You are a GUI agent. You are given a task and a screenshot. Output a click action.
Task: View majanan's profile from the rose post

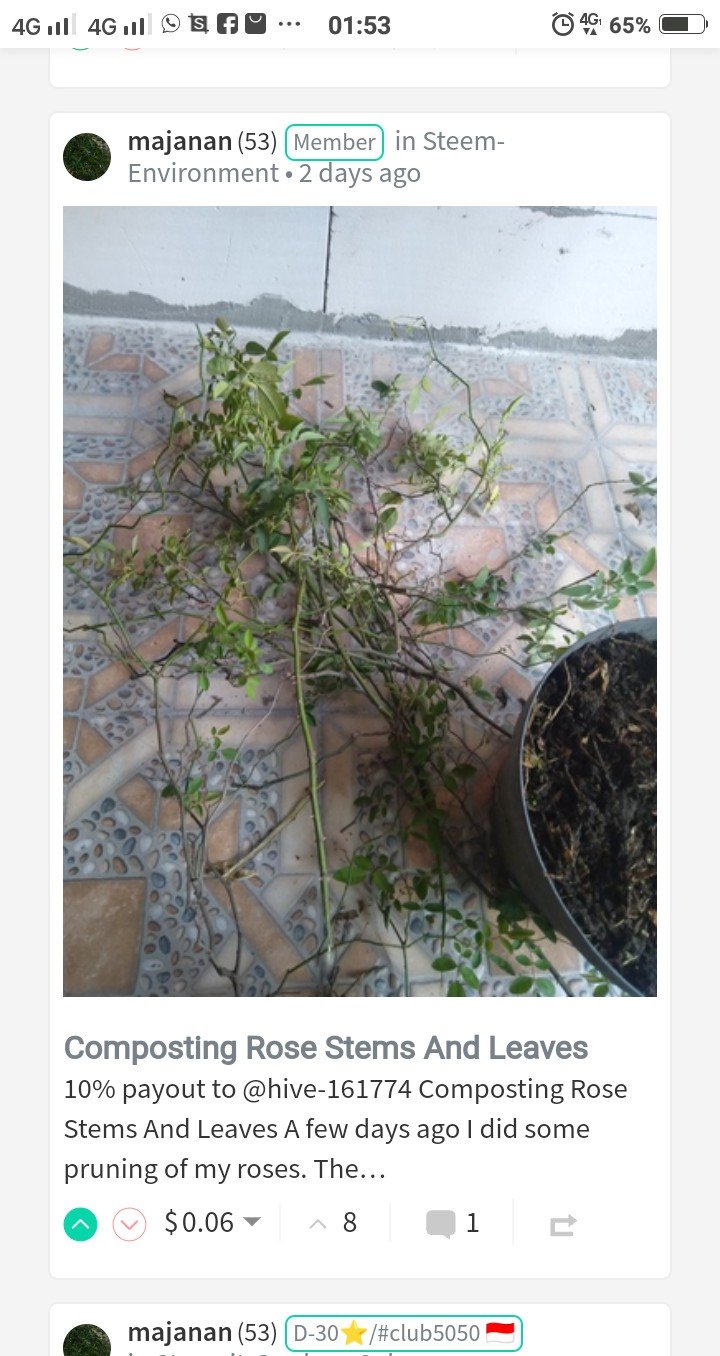[x=180, y=141]
